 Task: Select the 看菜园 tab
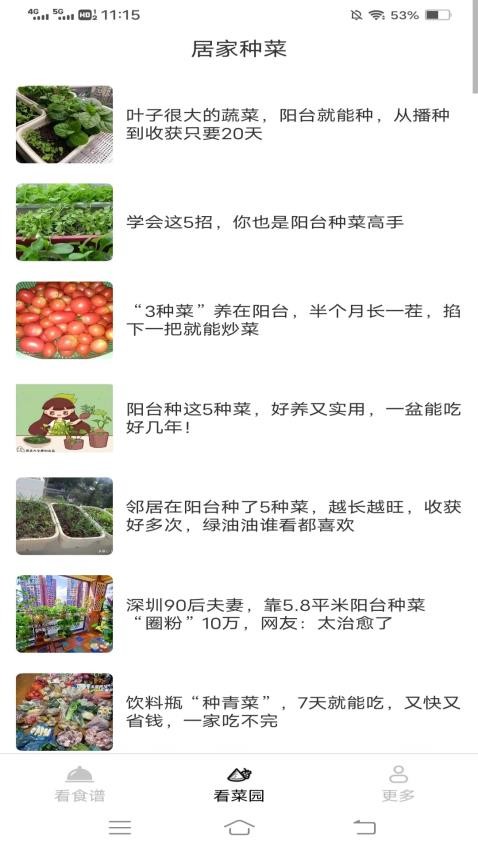[x=239, y=784]
